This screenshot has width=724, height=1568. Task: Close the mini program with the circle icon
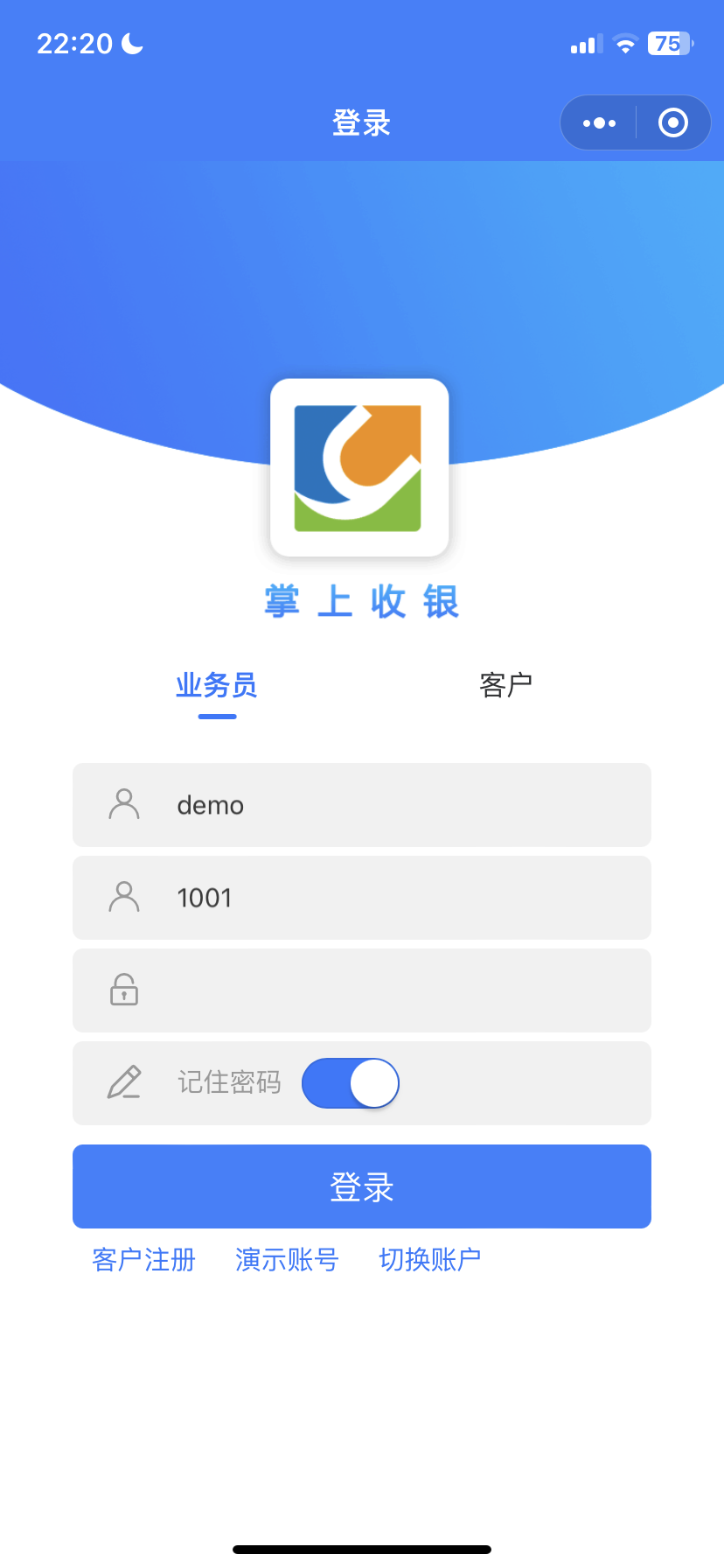672,123
